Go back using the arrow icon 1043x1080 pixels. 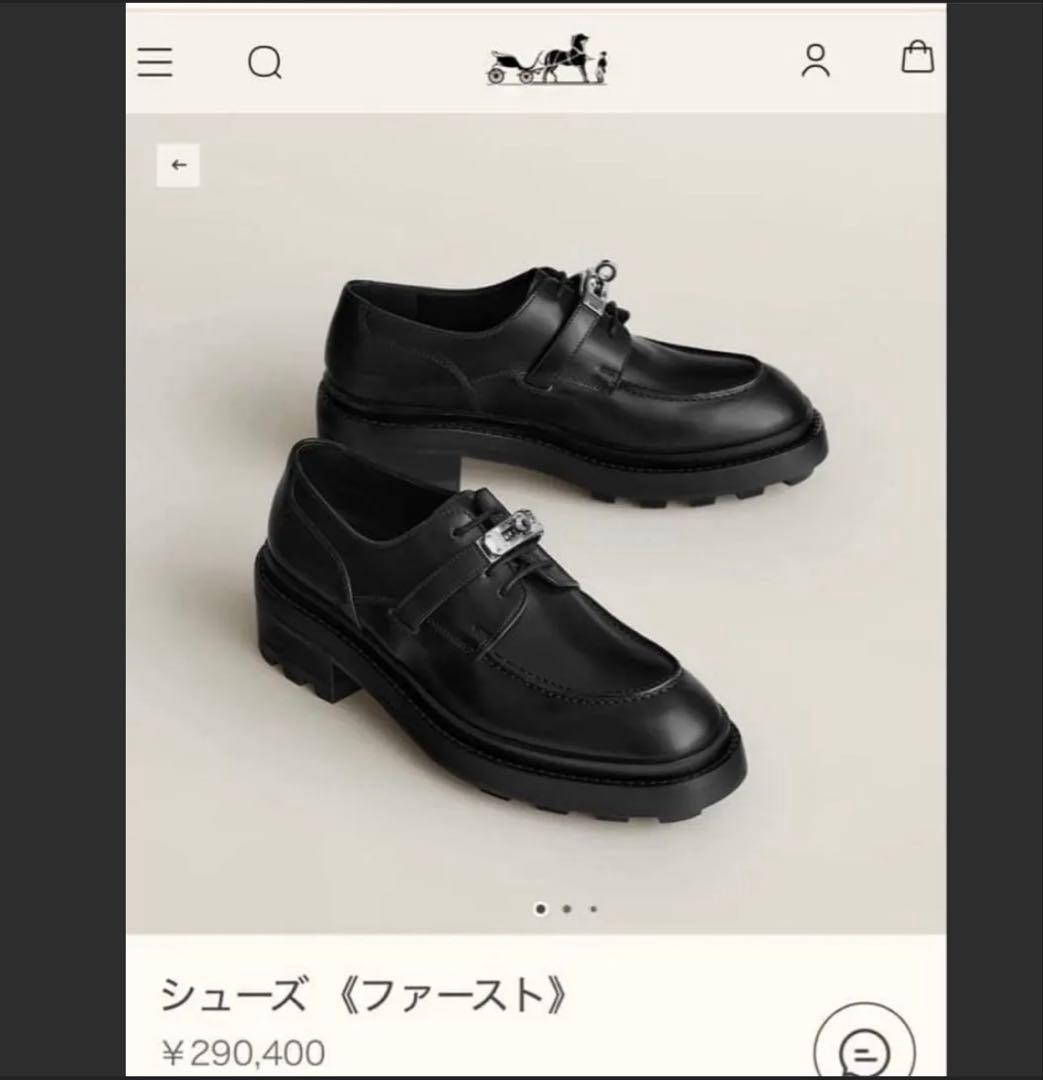point(179,164)
